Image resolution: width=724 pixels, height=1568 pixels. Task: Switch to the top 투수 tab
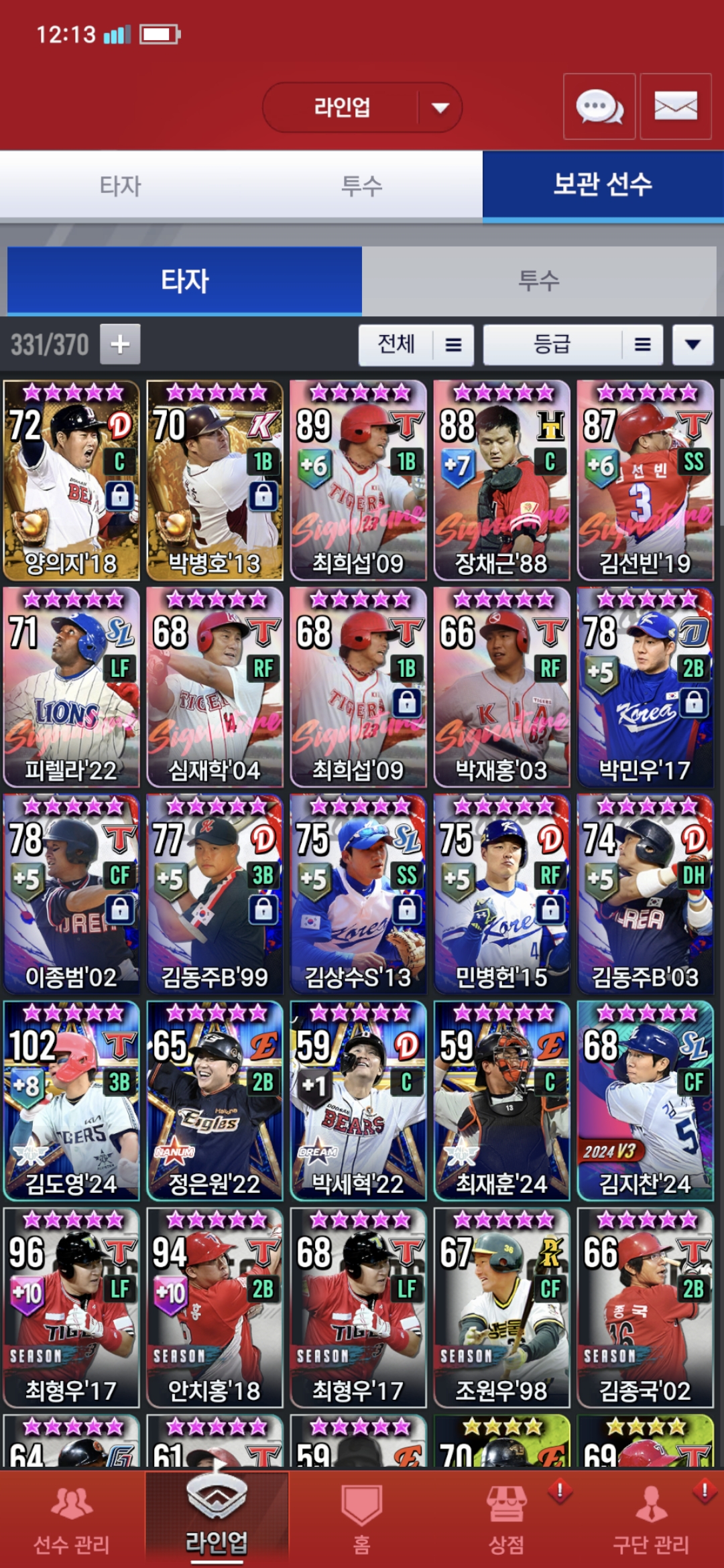coord(361,186)
